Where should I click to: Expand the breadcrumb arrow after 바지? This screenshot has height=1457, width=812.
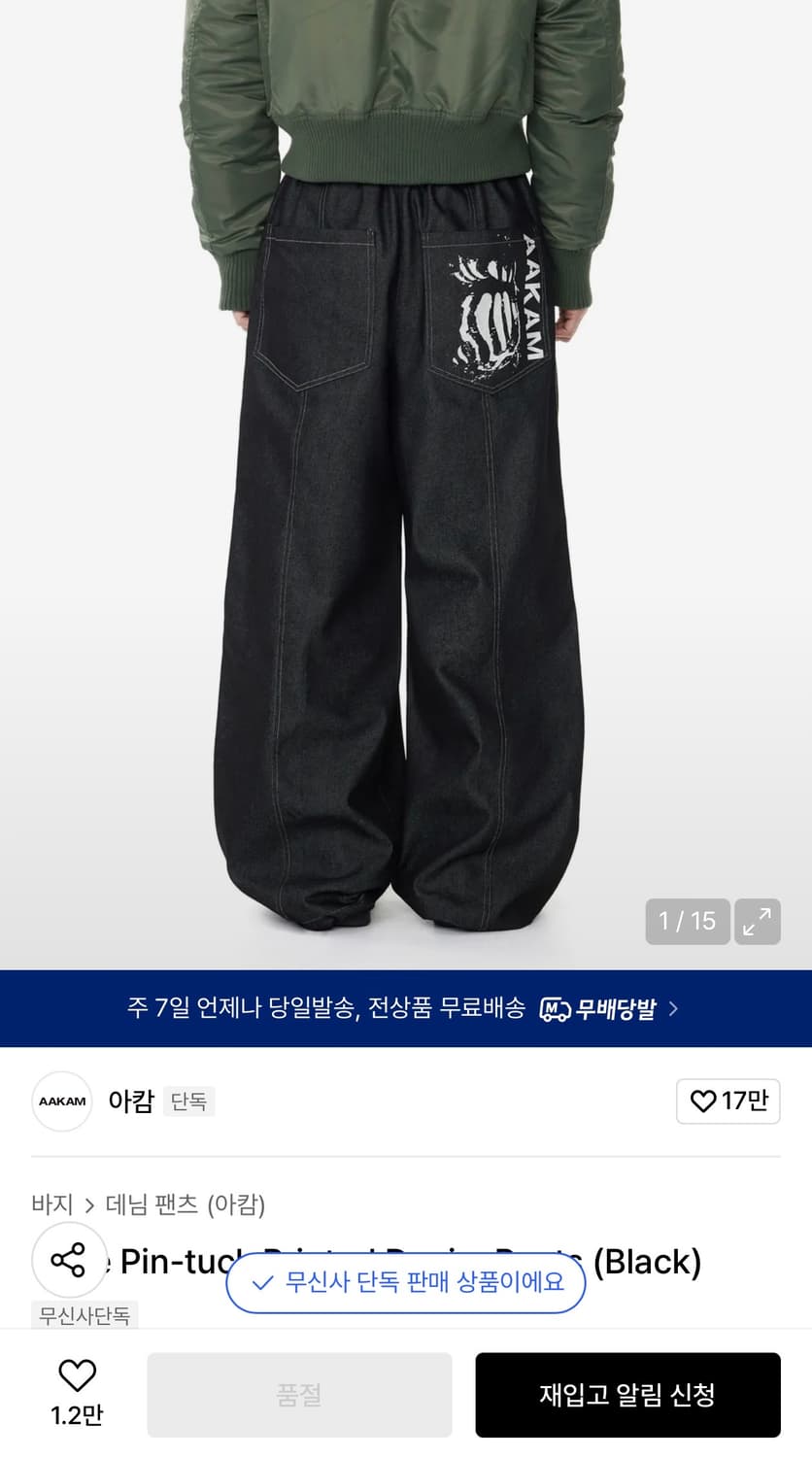87,1203
